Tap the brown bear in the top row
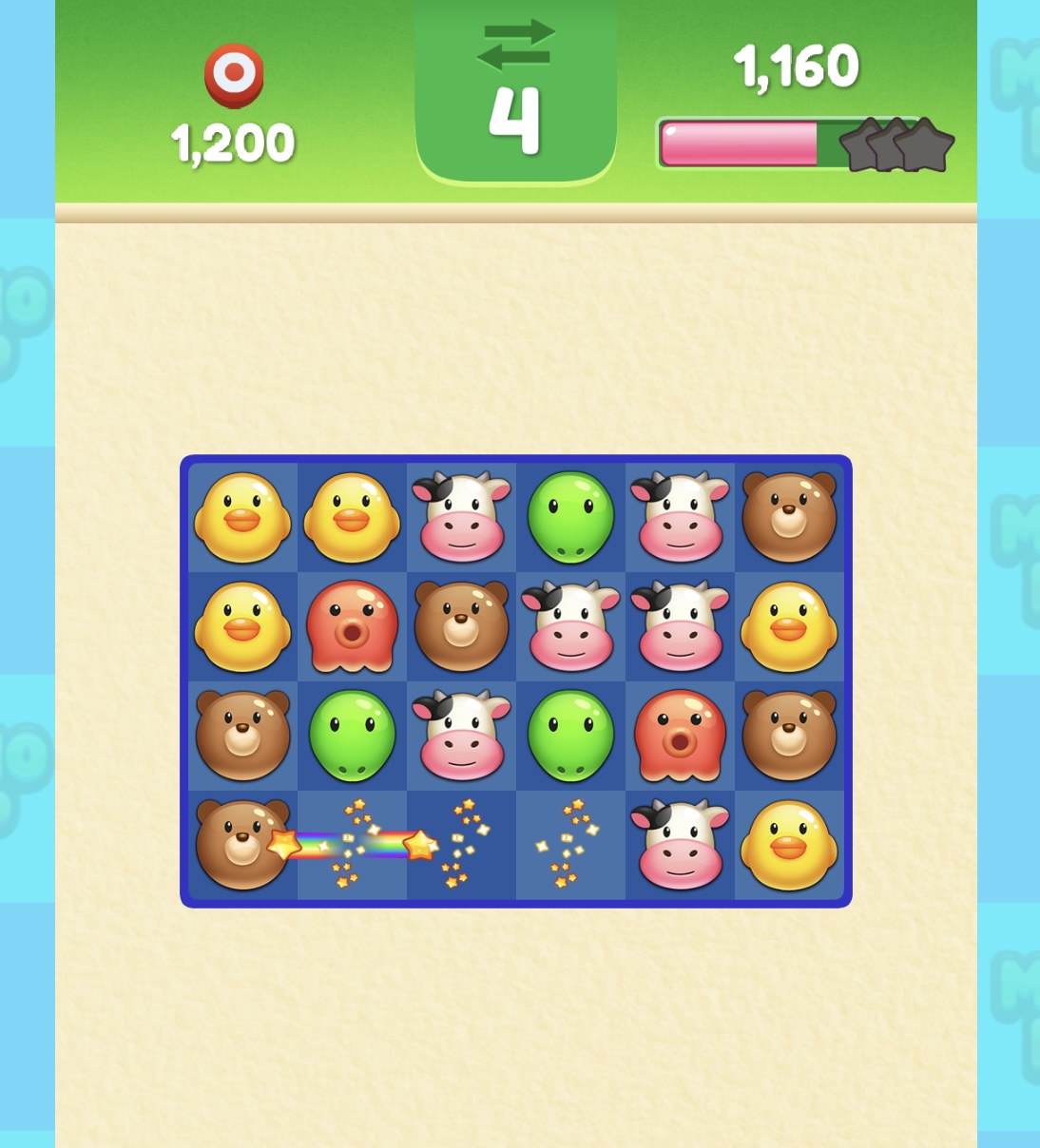 coord(789,517)
